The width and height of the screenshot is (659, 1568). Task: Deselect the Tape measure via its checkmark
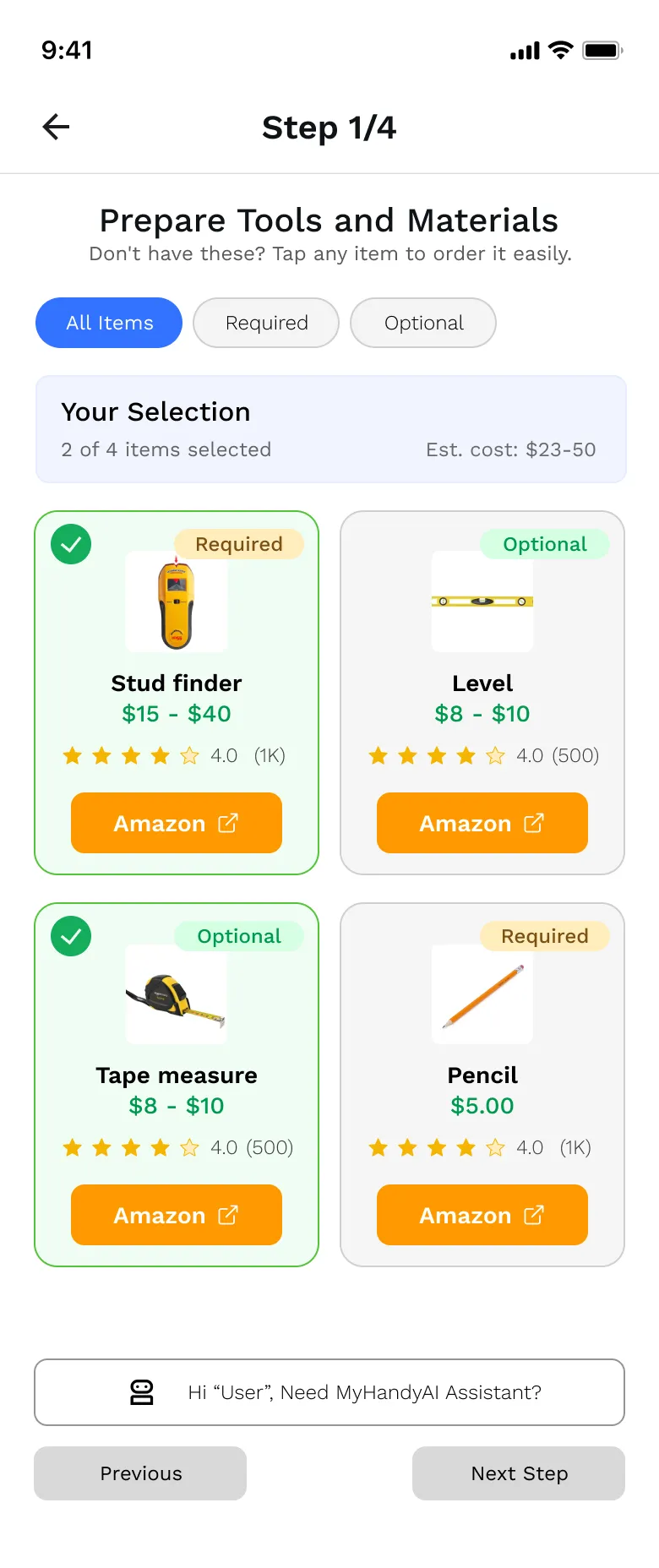(x=70, y=936)
